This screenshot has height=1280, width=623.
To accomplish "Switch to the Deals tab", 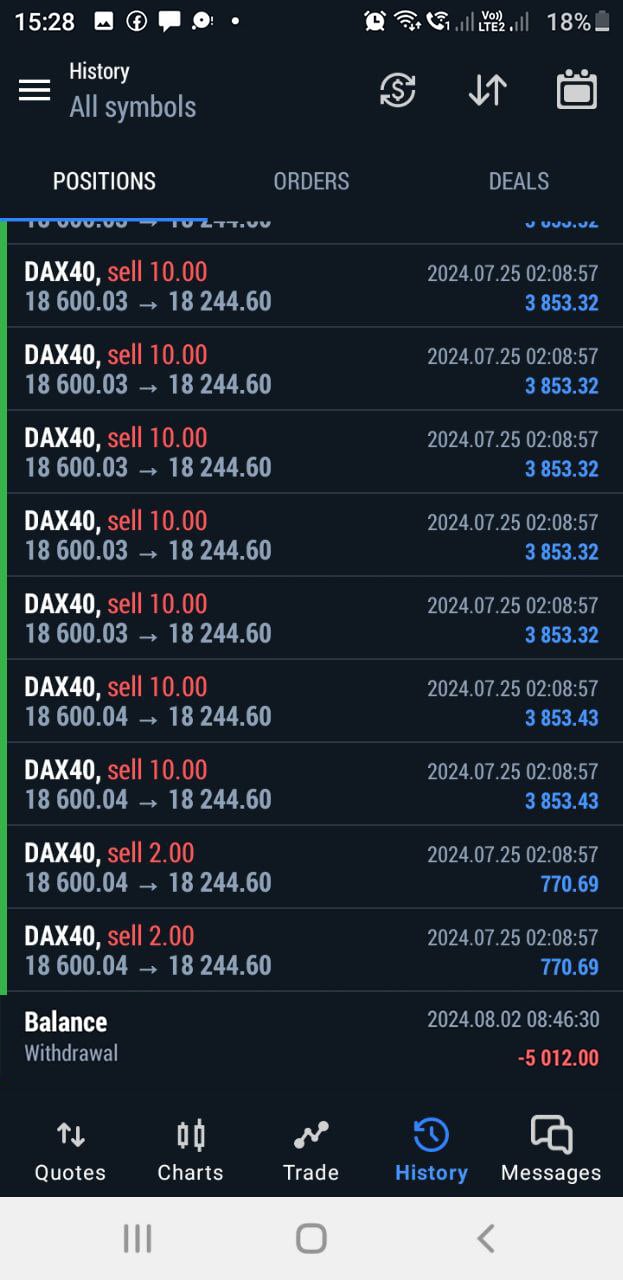I will click(x=518, y=181).
